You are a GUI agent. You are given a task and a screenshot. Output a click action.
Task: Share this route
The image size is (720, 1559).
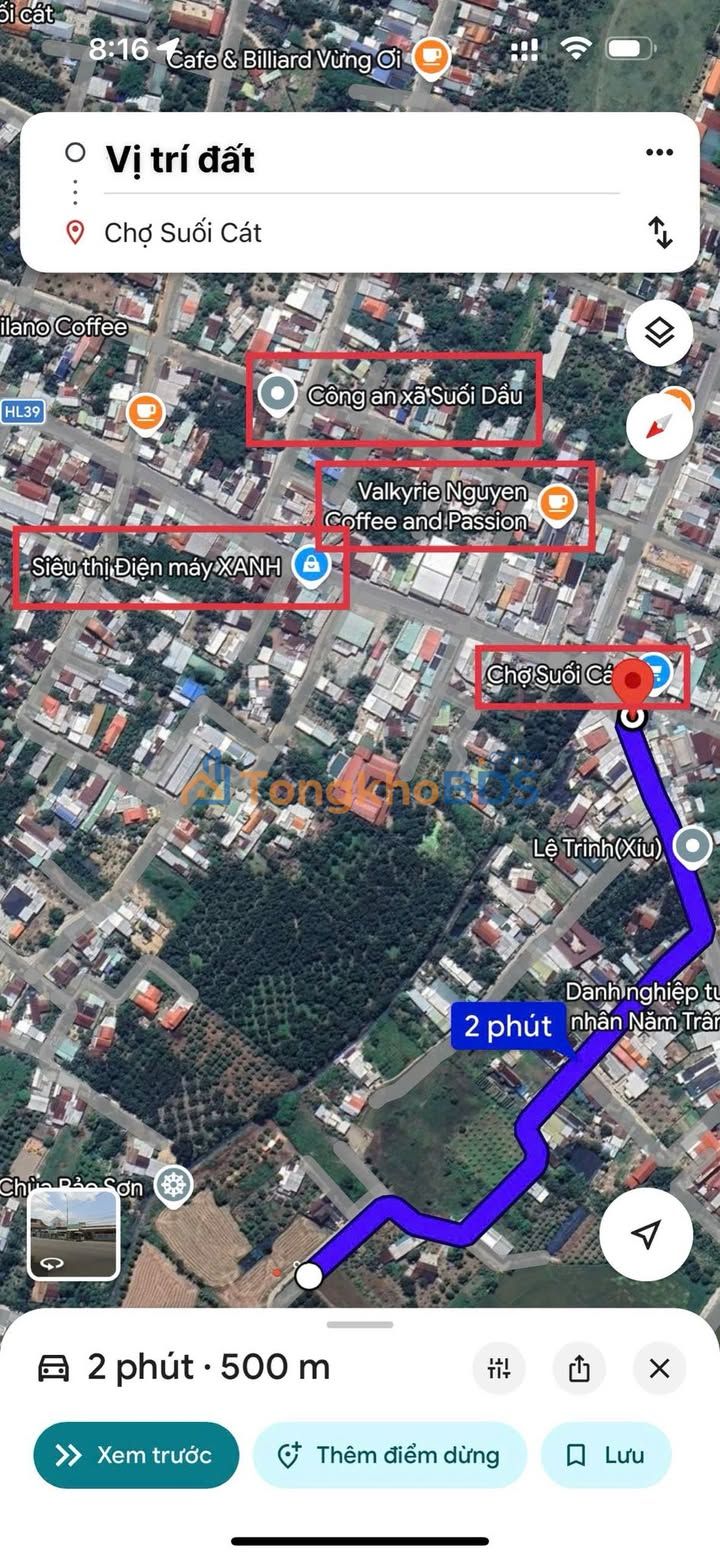(x=579, y=1369)
